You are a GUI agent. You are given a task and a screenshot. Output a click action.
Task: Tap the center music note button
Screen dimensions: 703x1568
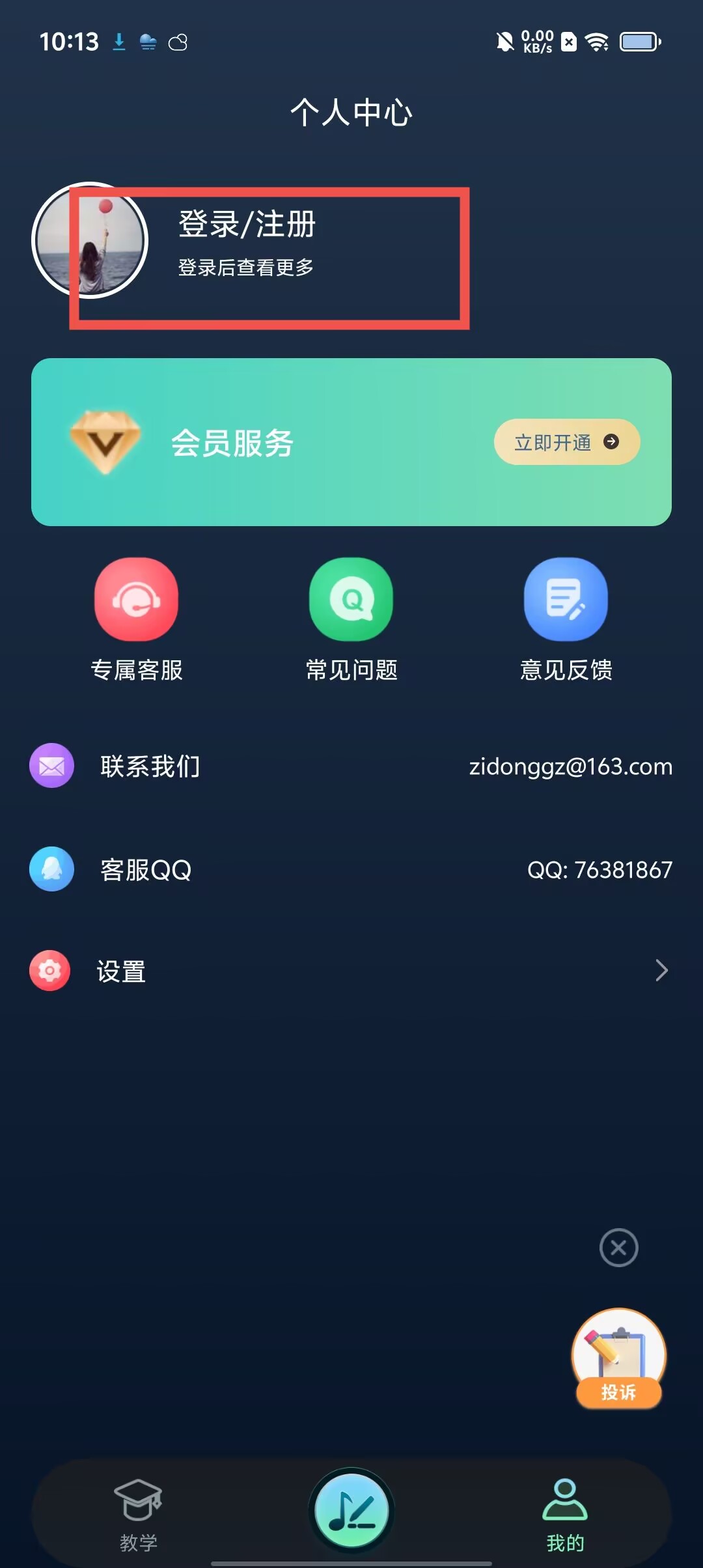coord(351,1511)
